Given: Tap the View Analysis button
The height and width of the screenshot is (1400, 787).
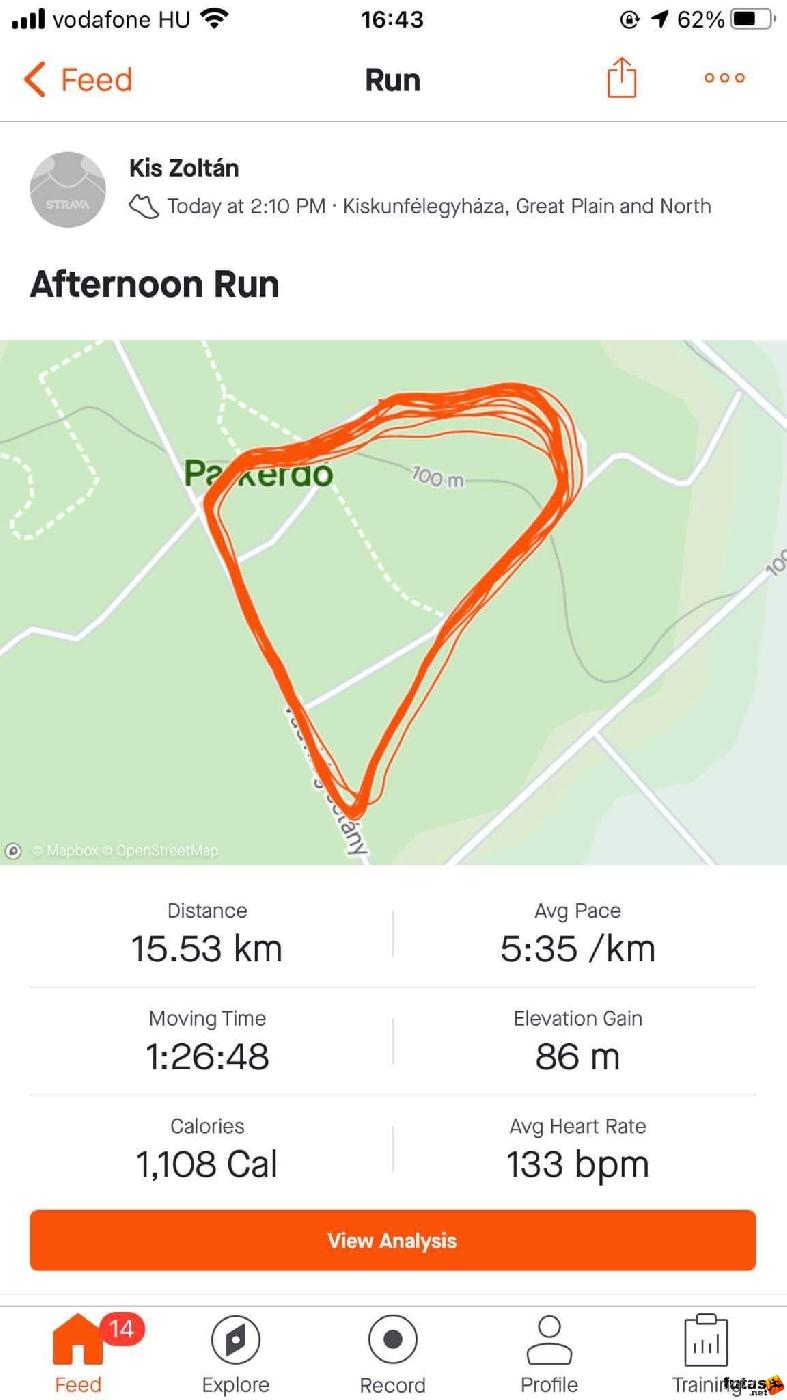Looking at the screenshot, I should [x=393, y=1240].
